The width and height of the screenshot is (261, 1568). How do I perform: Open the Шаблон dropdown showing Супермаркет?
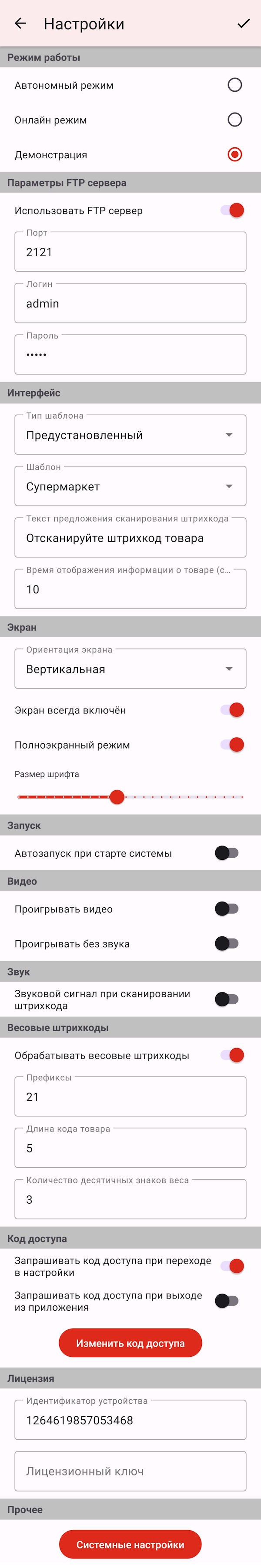tap(130, 486)
